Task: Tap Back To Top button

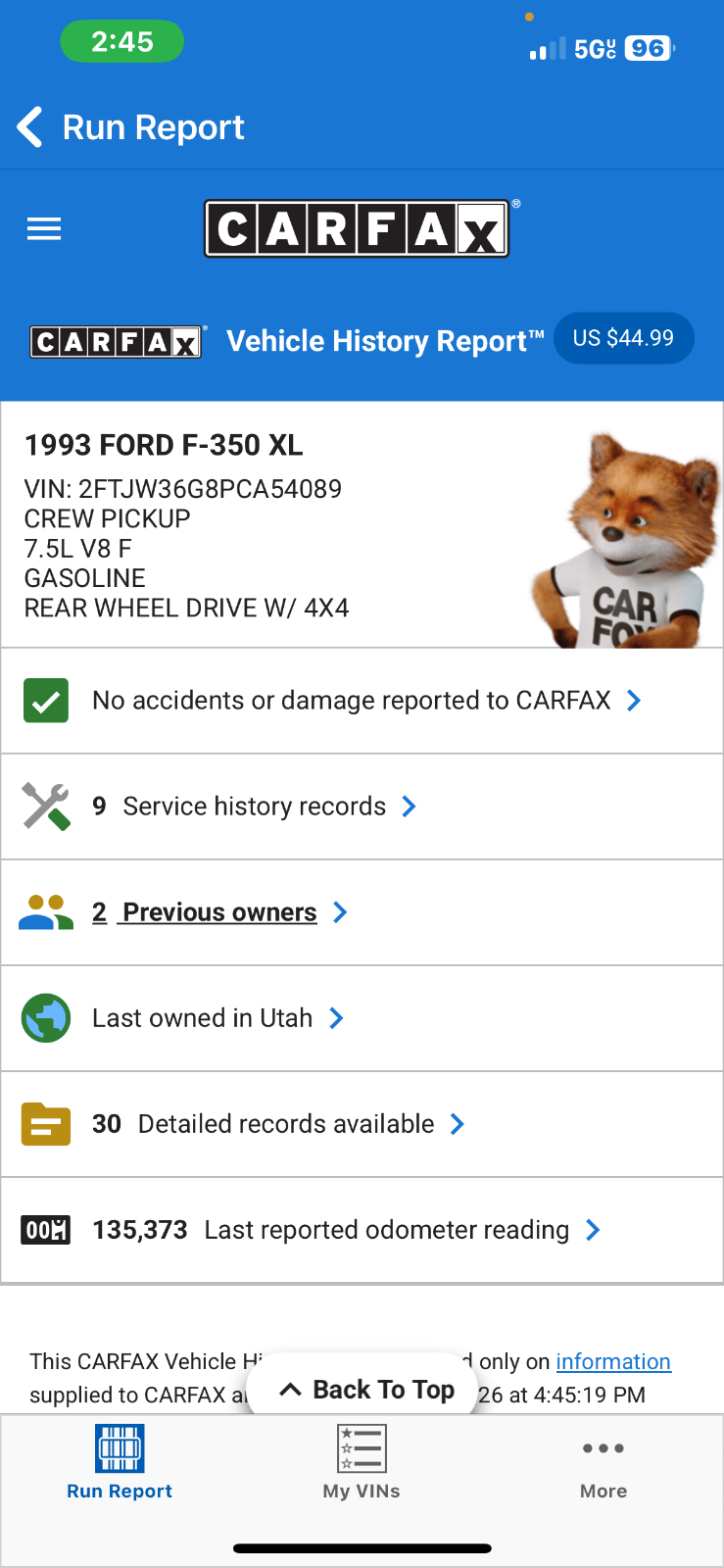Action: tap(367, 1390)
